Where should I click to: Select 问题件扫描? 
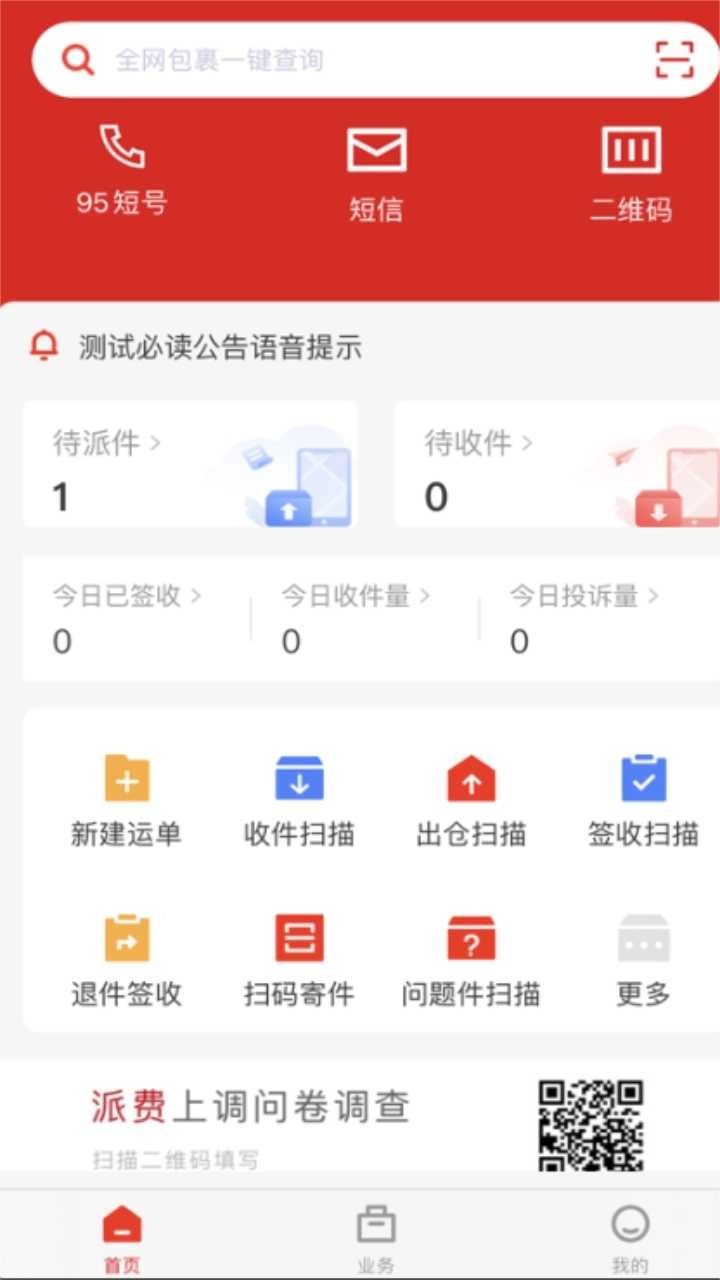click(471, 961)
